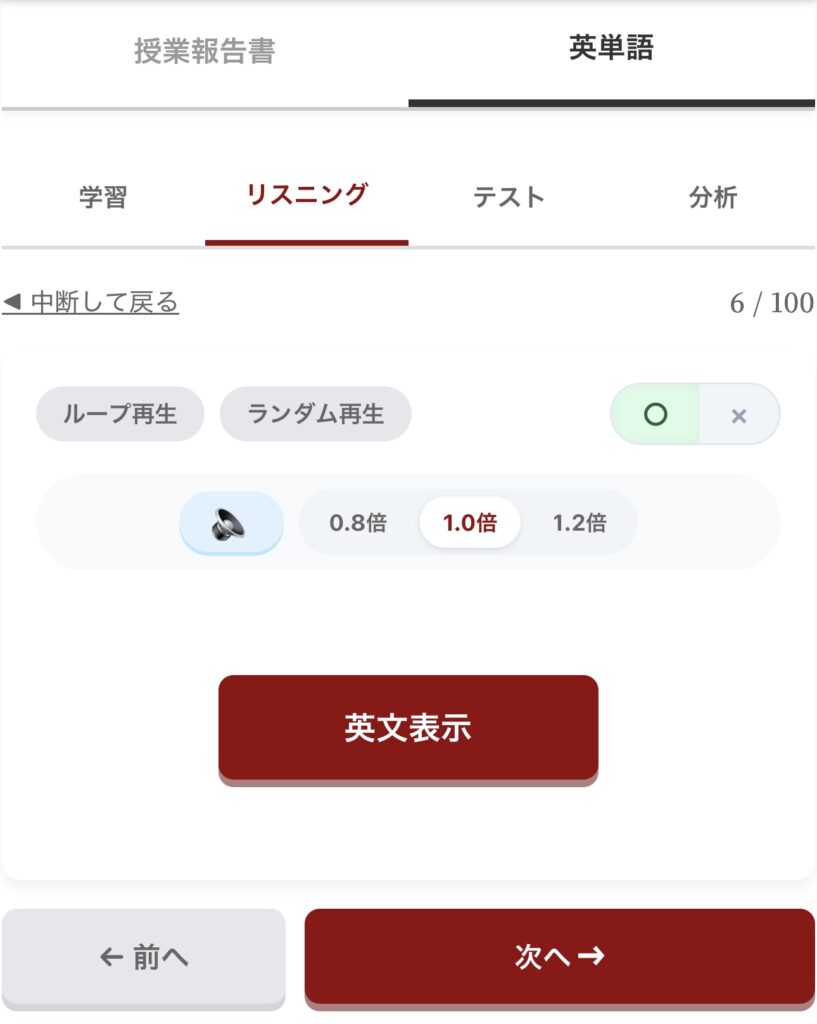Screen dimensions: 817x1024
Task: Go to the テスト tab
Action: click(509, 197)
